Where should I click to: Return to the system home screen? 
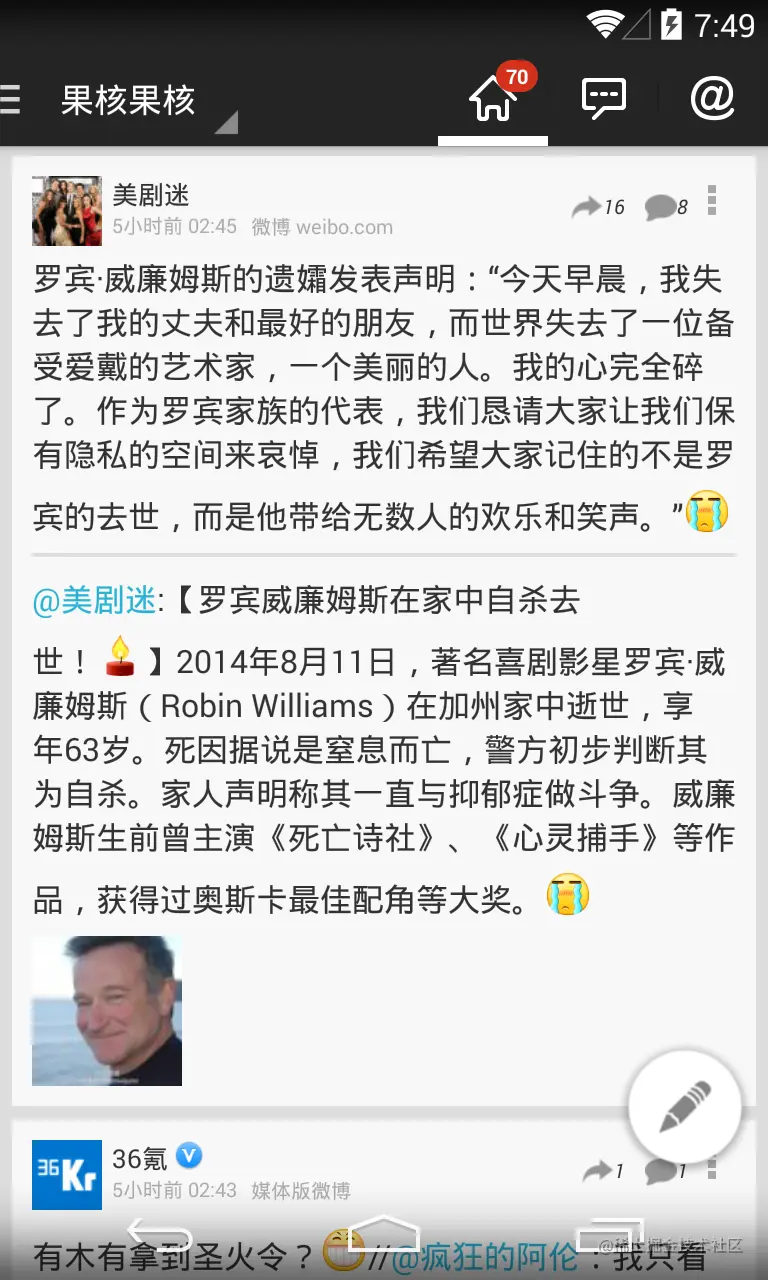tap(384, 1235)
